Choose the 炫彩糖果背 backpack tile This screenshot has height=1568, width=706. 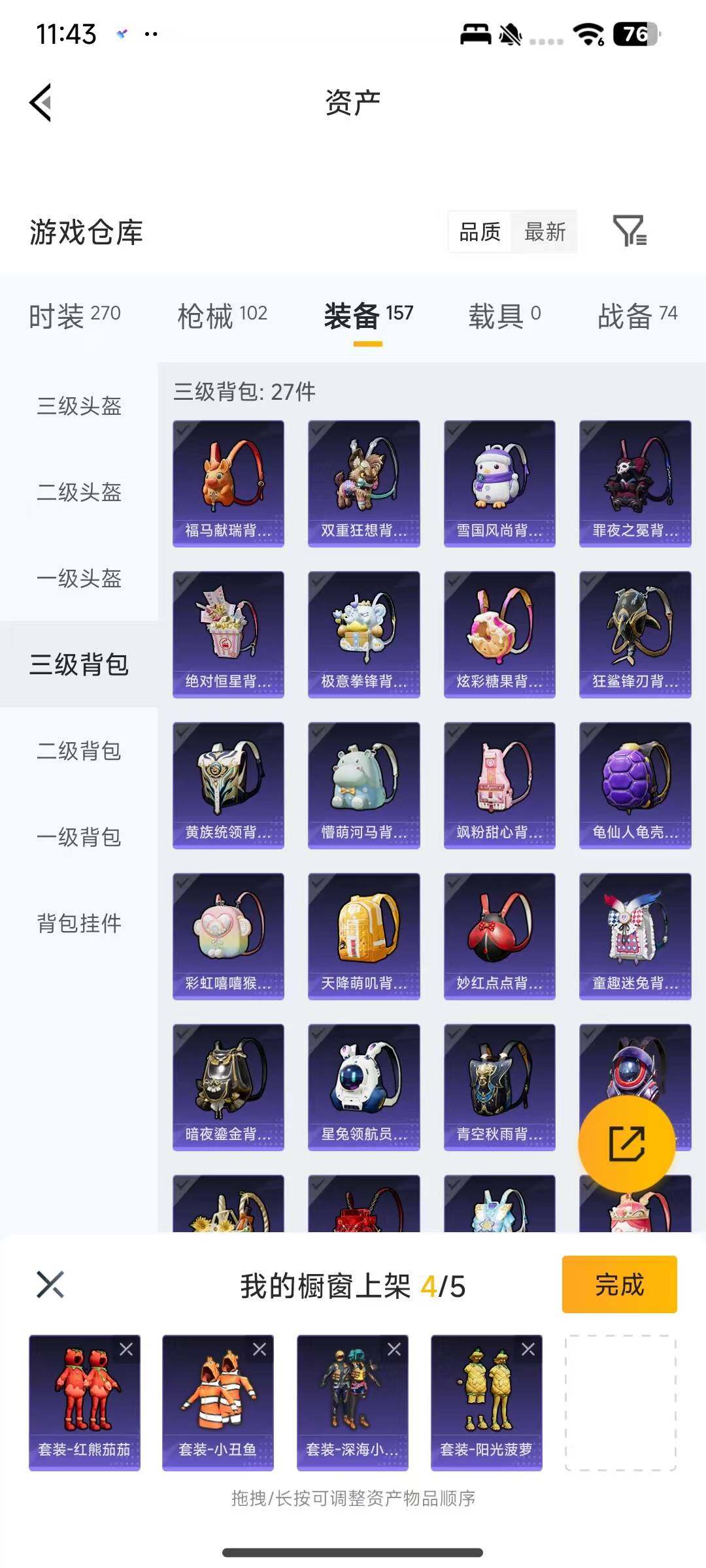[499, 634]
